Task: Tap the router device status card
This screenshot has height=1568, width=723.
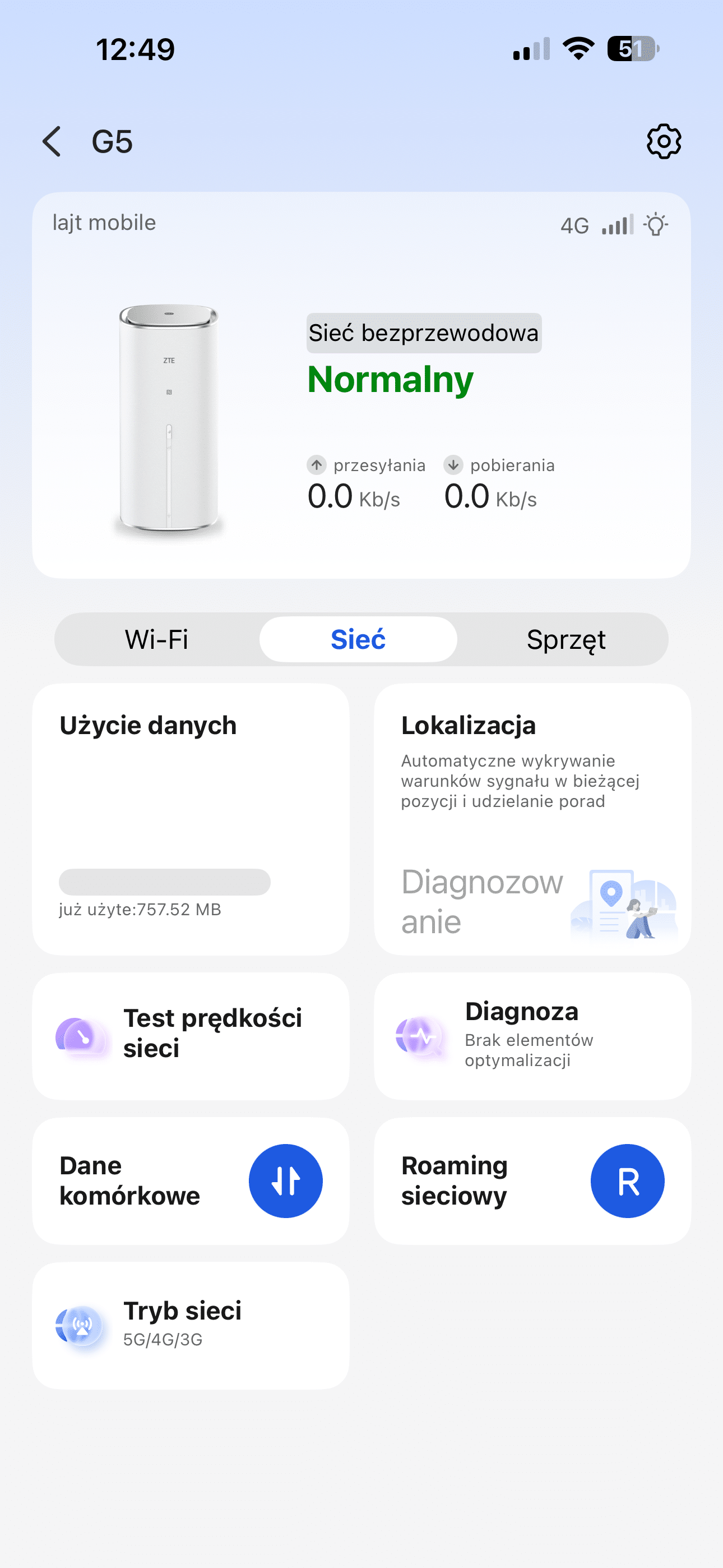Action: click(361, 385)
